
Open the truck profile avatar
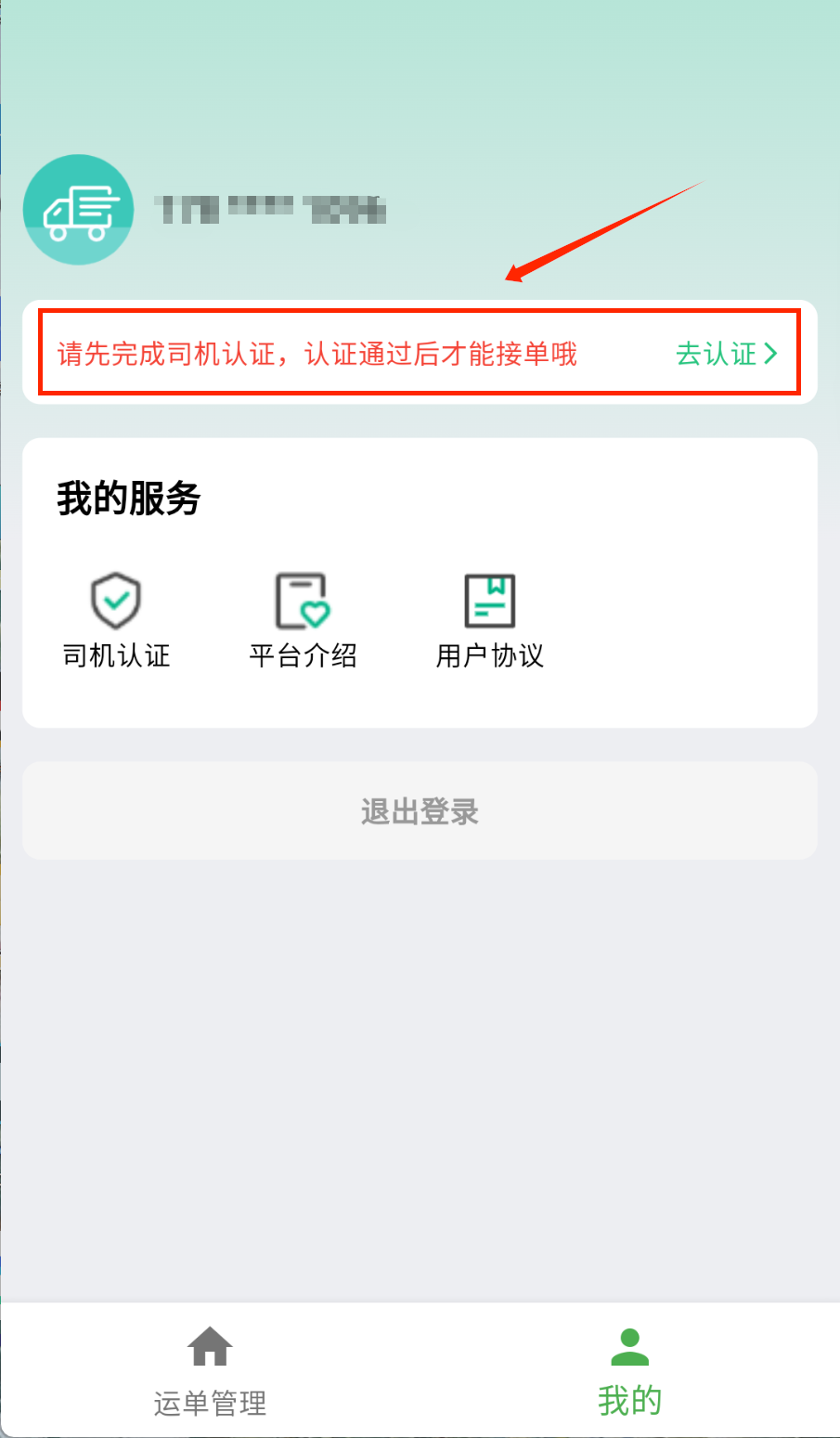[79, 210]
